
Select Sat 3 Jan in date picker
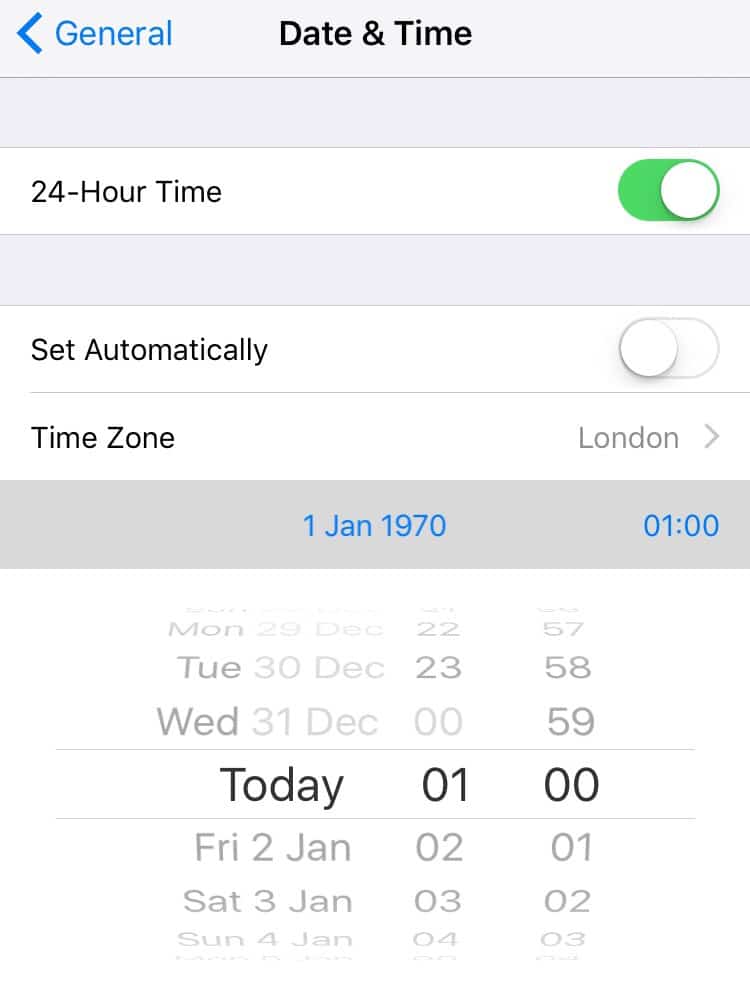pos(268,901)
